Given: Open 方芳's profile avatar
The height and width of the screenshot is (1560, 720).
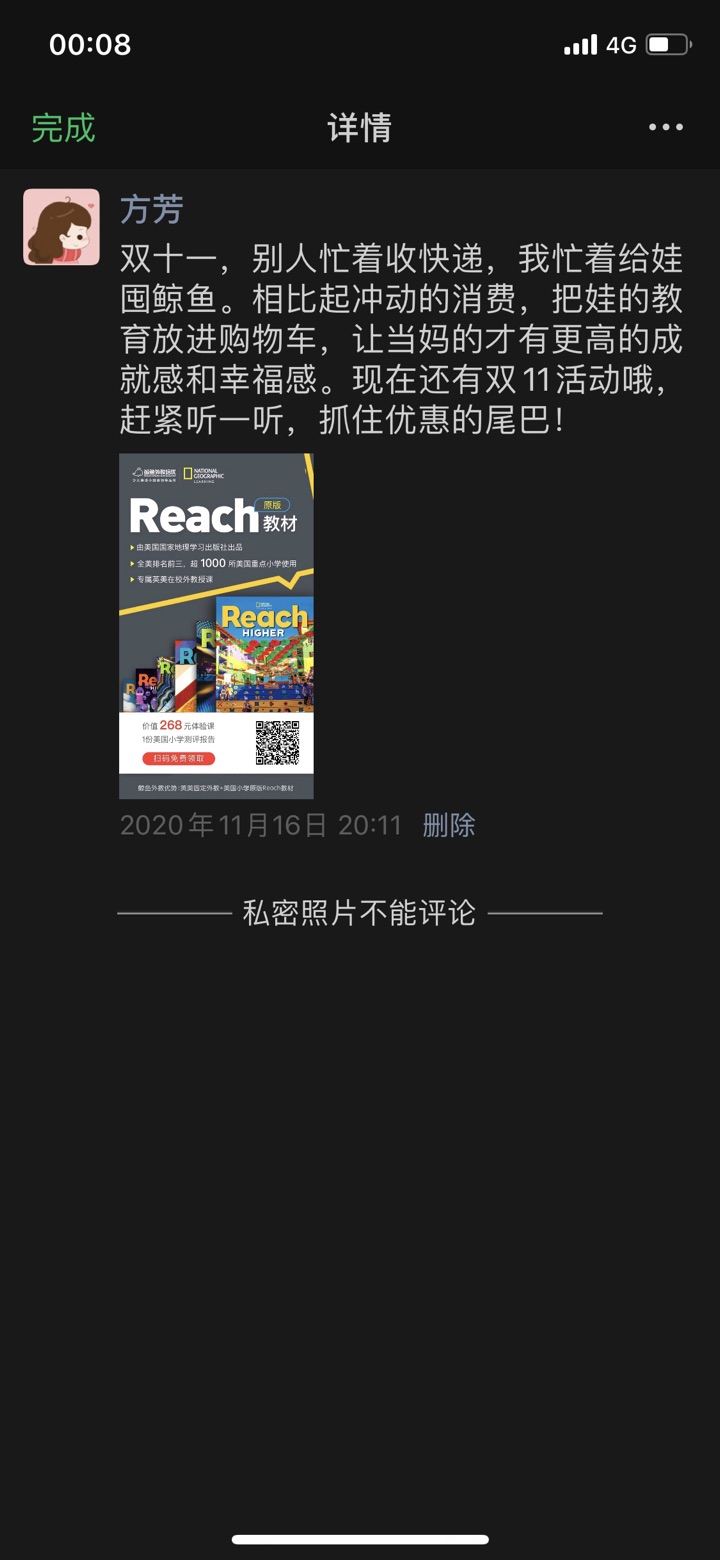Looking at the screenshot, I should point(62,227).
